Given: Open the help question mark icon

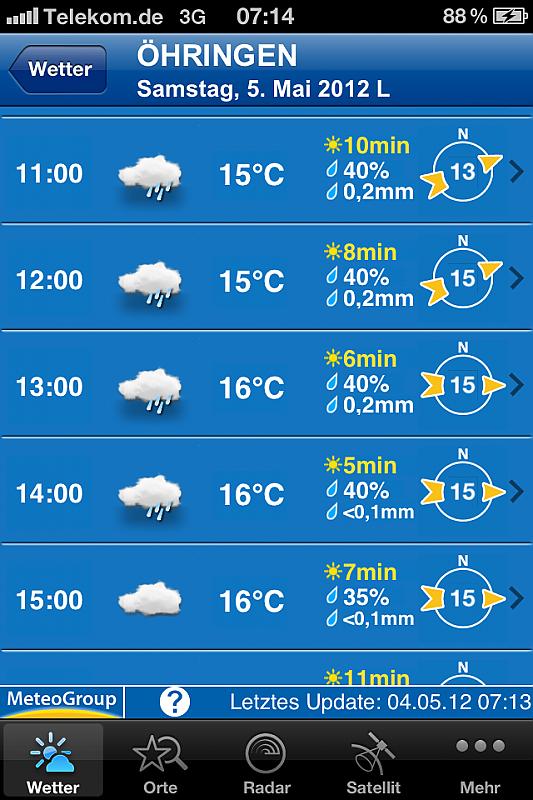Looking at the screenshot, I should point(174,702).
